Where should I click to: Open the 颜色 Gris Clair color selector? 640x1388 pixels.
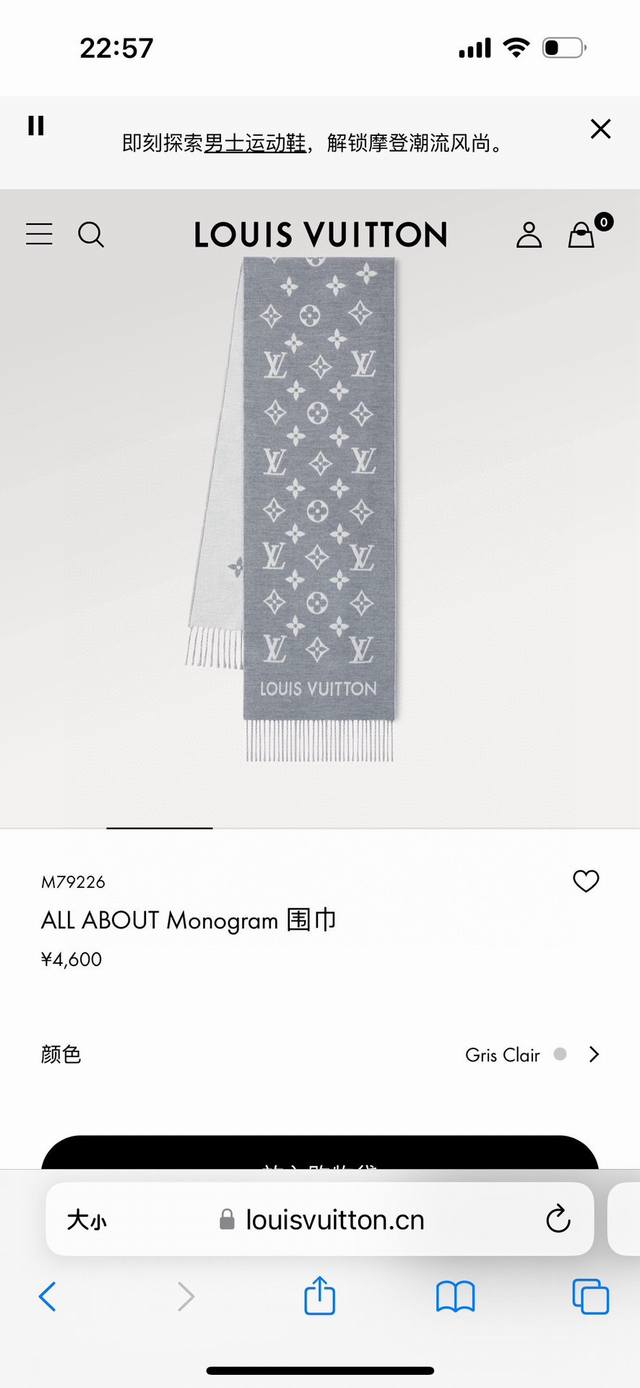point(320,1054)
